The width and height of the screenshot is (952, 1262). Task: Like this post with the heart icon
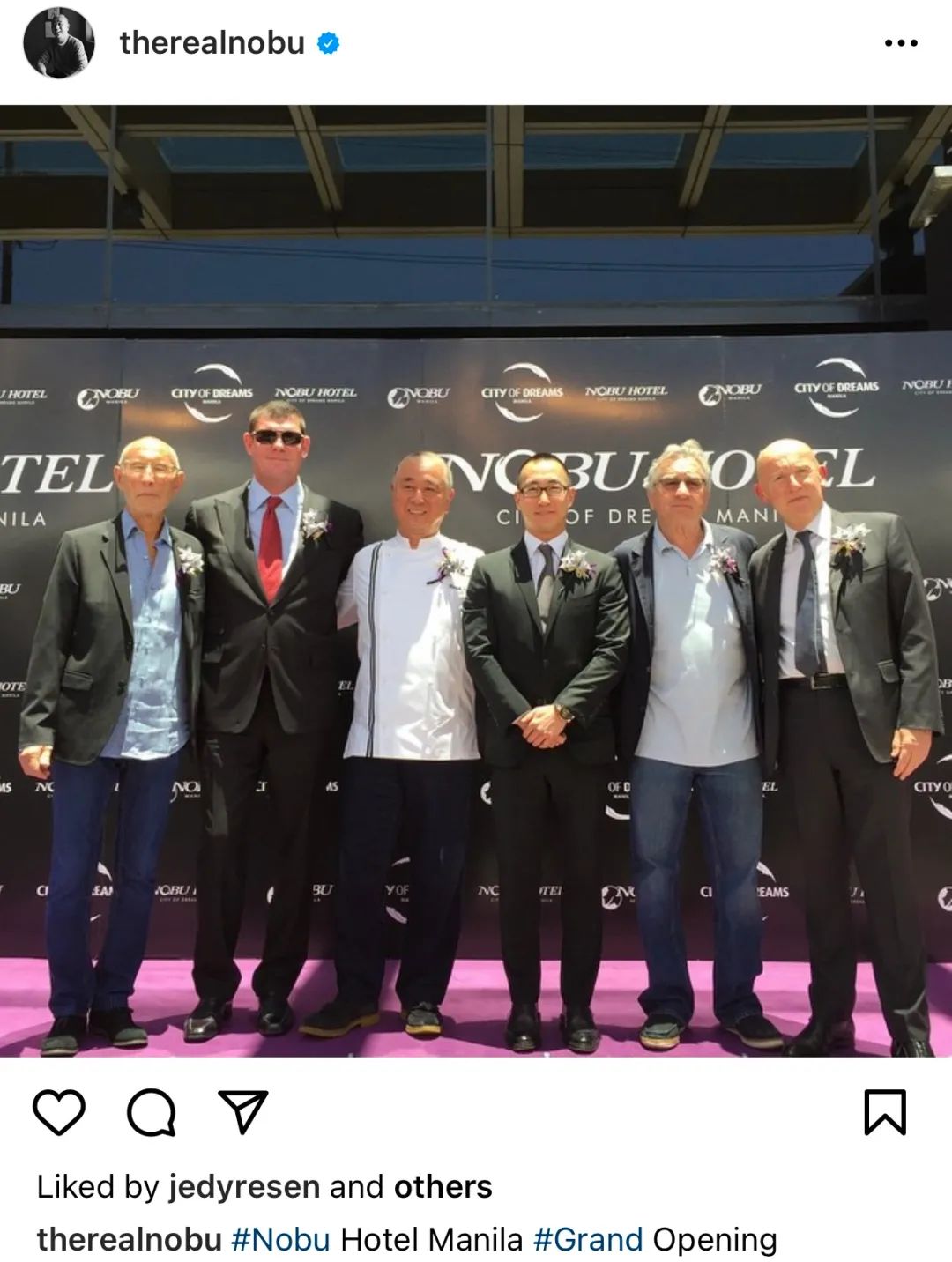click(x=59, y=1112)
